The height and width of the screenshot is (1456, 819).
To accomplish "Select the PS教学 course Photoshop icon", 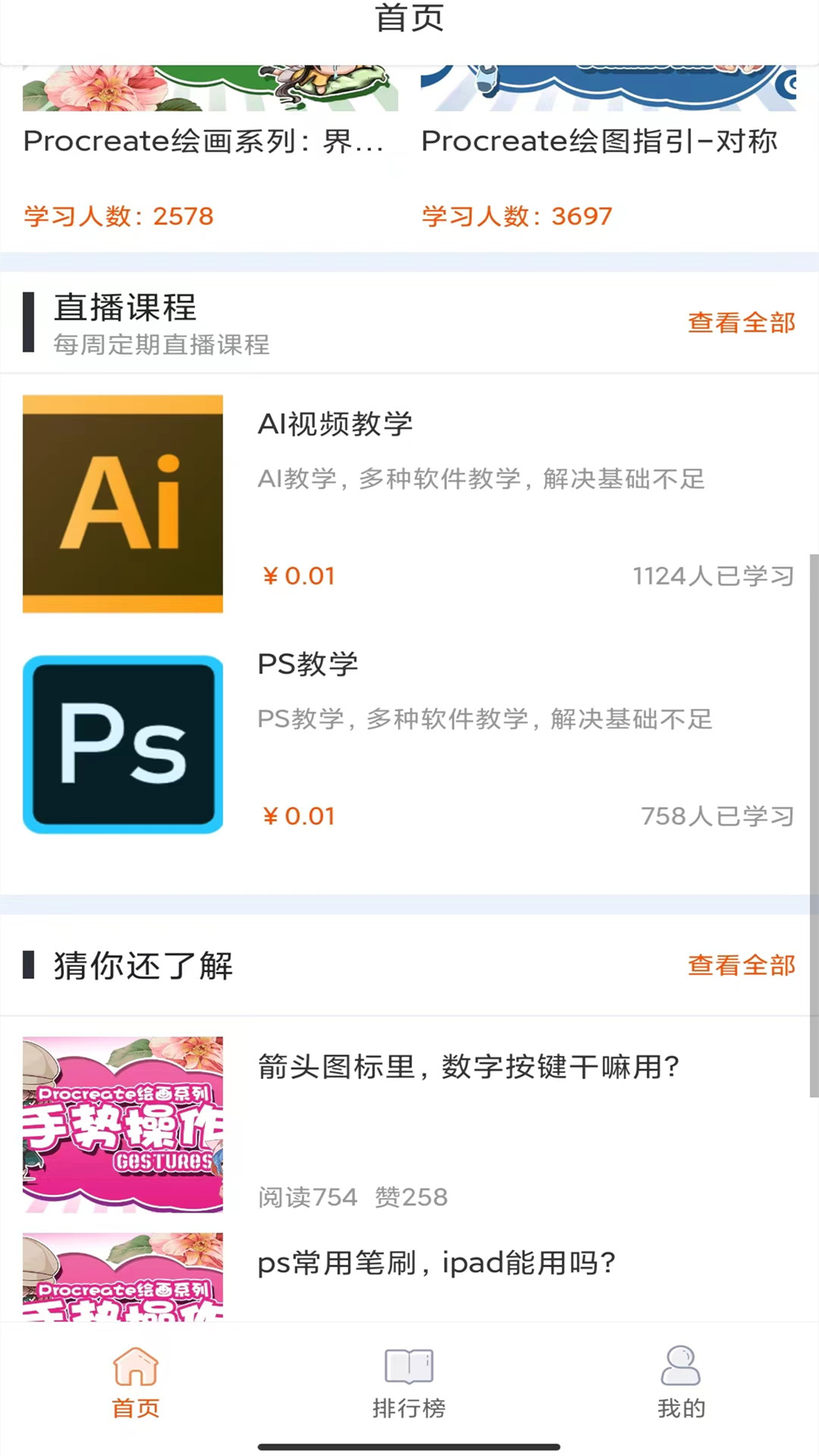I will [123, 745].
